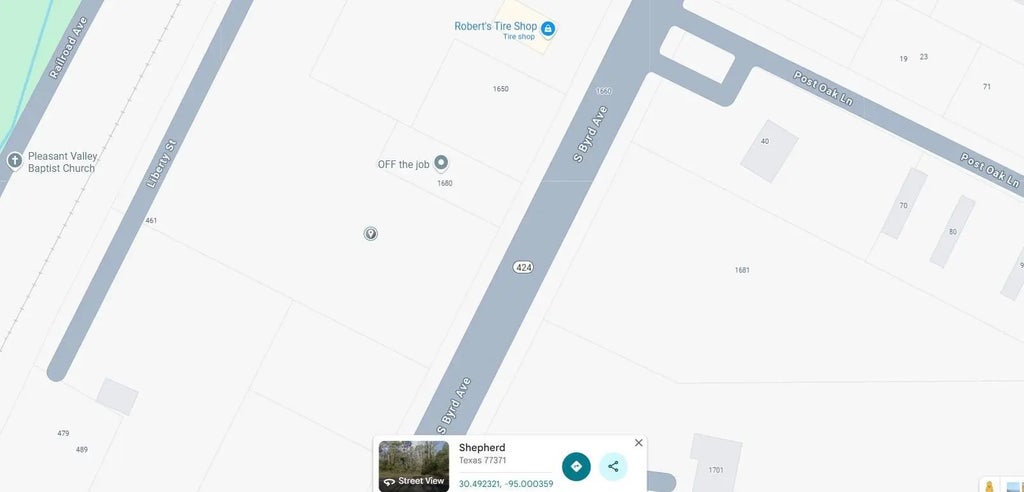Image resolution: width=1024 pixels, height=492 pixels.
Task: Close the Shepherd location card
Action: point(639,443)
